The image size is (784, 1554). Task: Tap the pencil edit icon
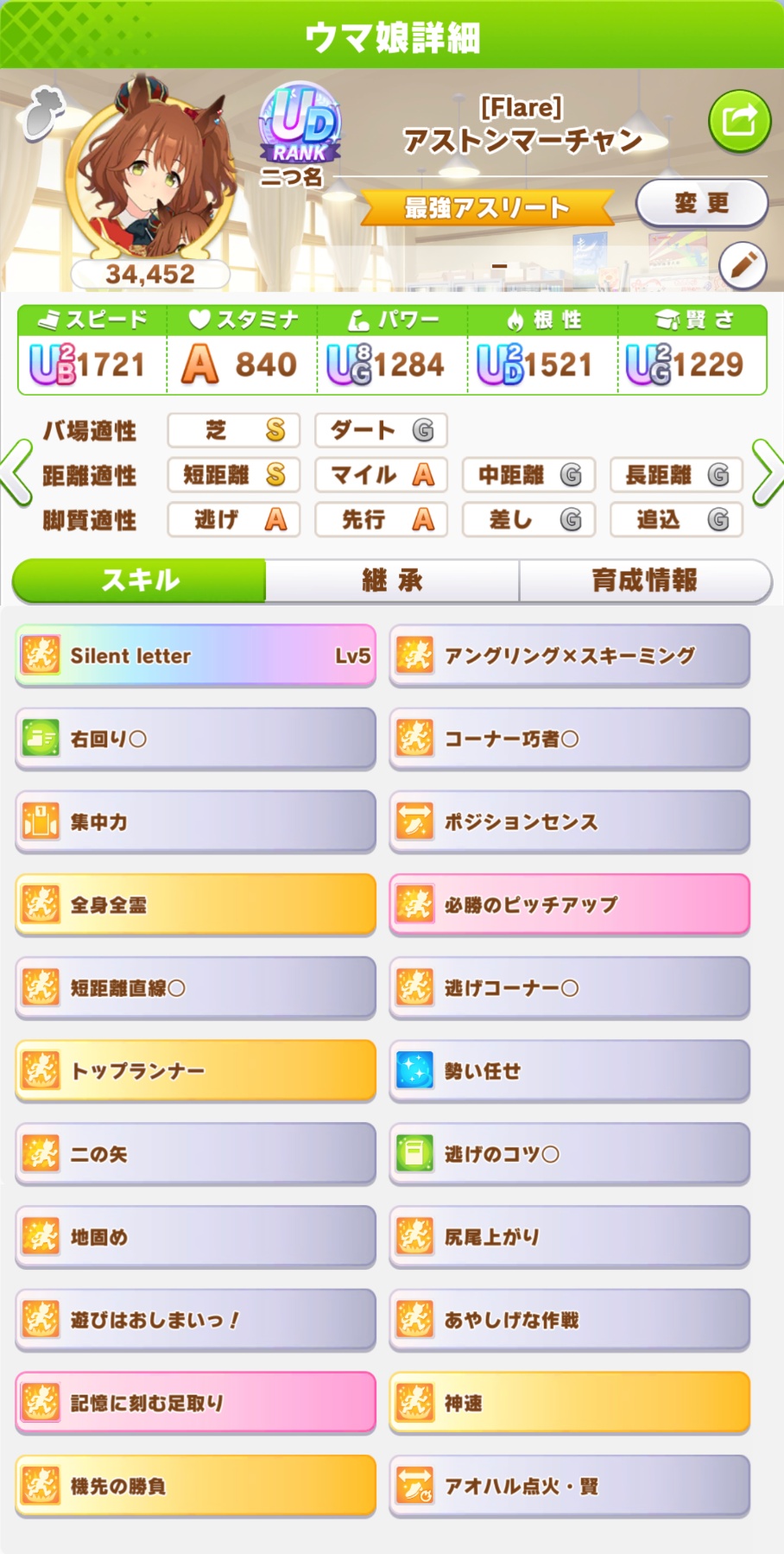pos(743,266)
